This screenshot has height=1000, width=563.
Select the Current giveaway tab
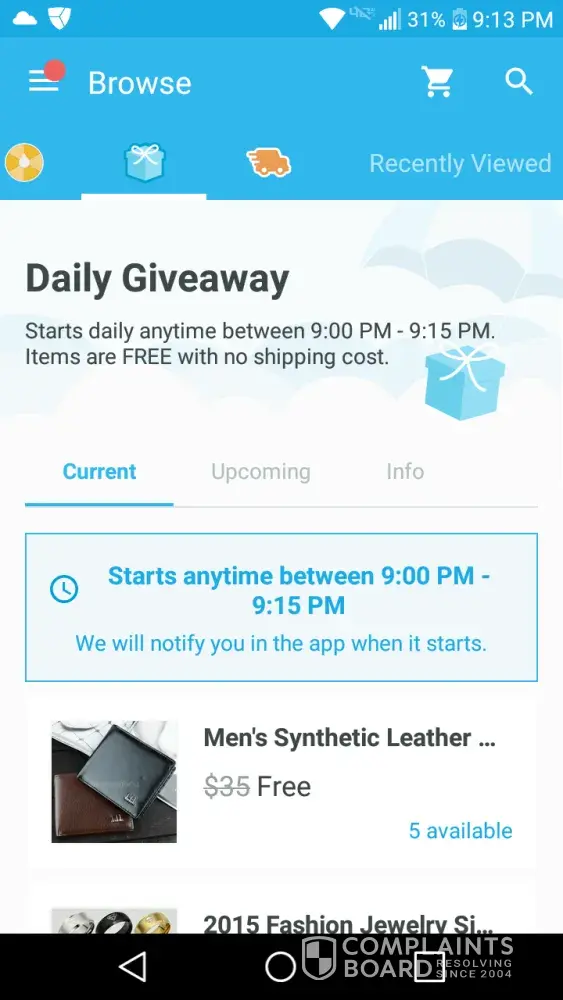tap(99, 472)
